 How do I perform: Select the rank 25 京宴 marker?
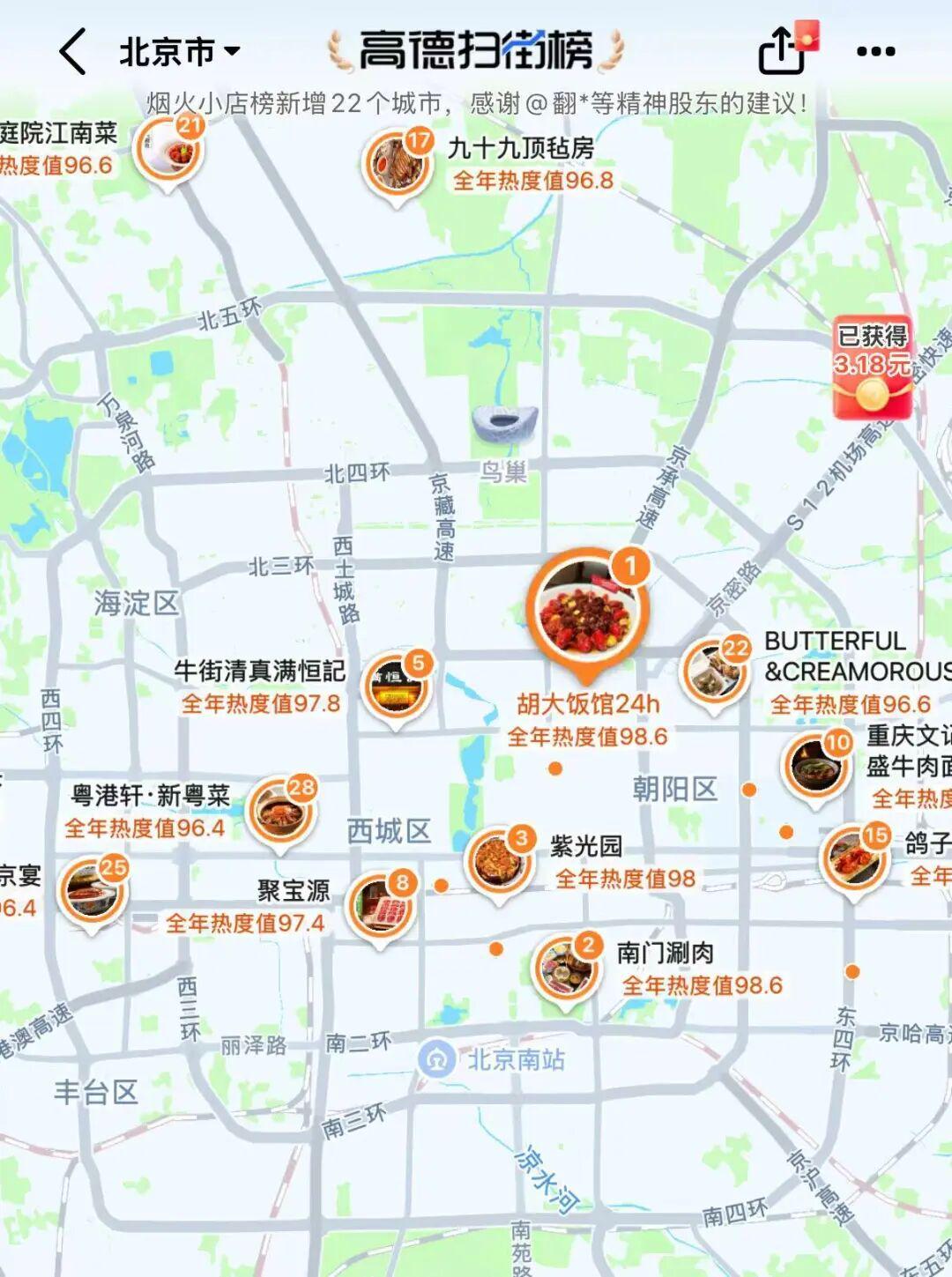[x=91, y=890]
